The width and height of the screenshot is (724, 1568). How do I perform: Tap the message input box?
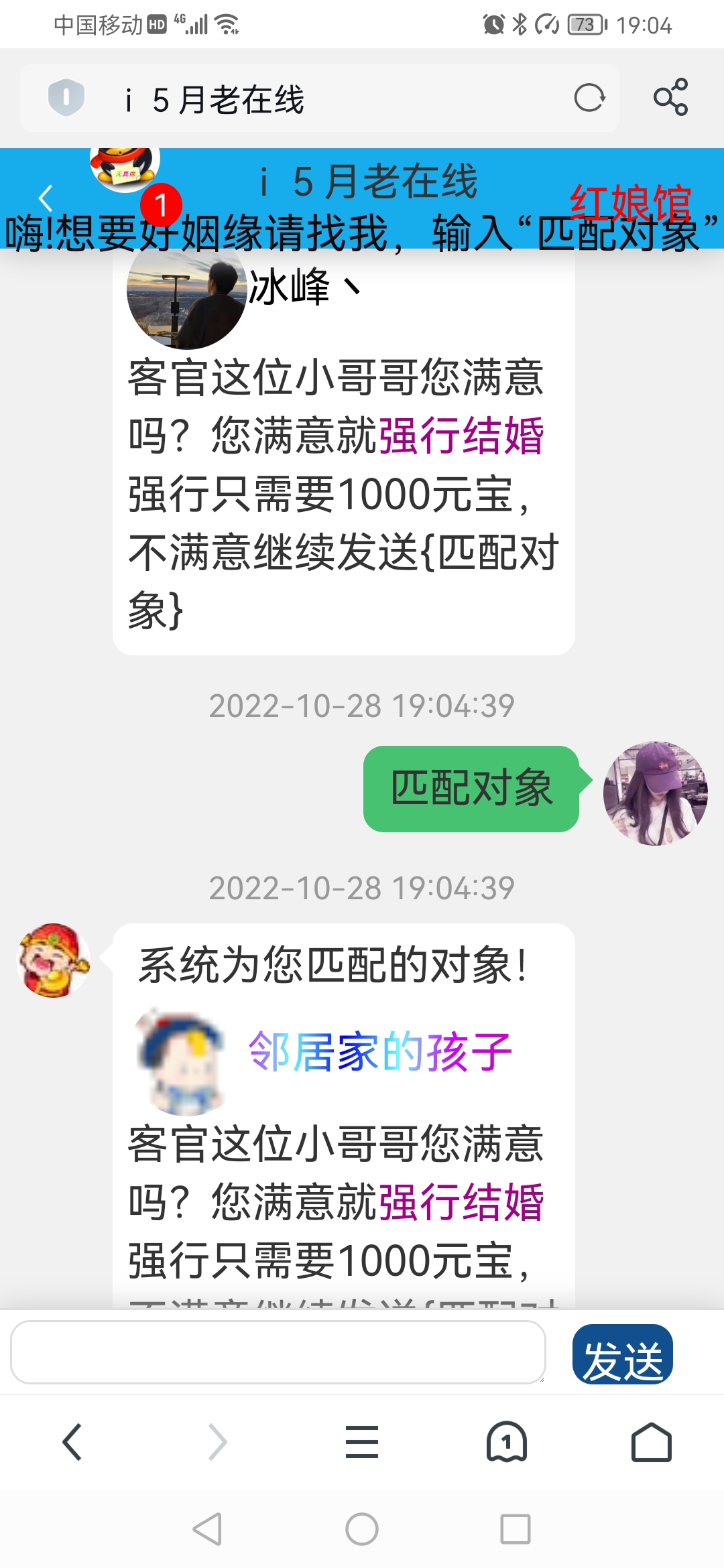(278, 1352)
